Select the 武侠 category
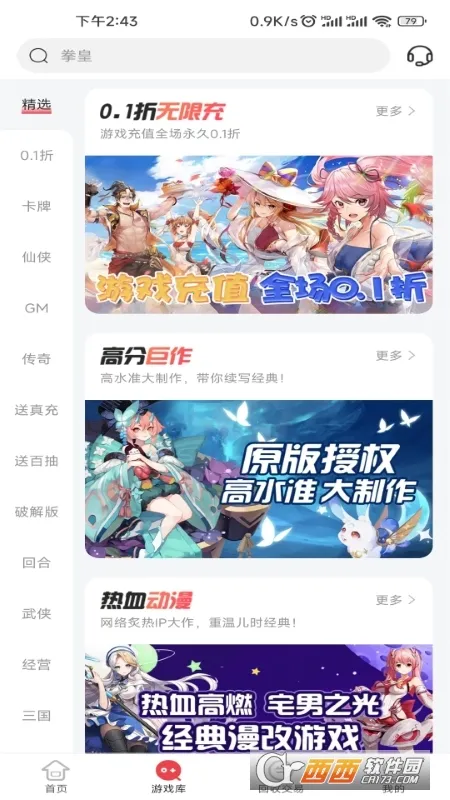The height and width of the screenshot is (800, 450). (36, 614)
